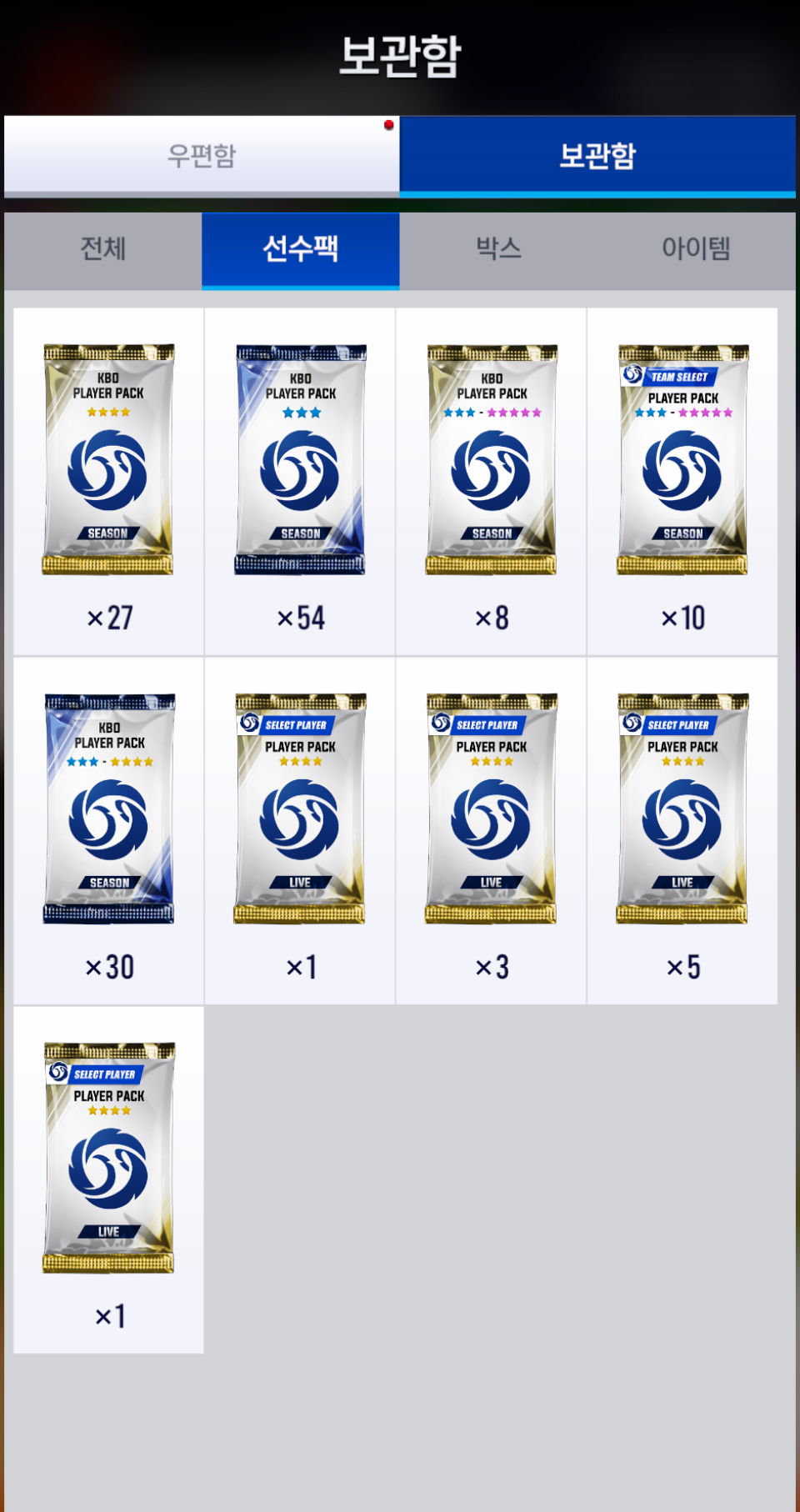Screen dimensions: 800x1512
Task: Switch to the 우편함 mailbox tab
Action: [202, 156]
